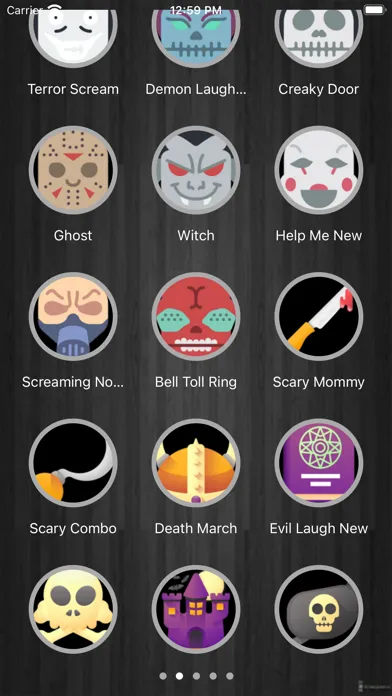Select the Witch sound icon

point(196,170)
